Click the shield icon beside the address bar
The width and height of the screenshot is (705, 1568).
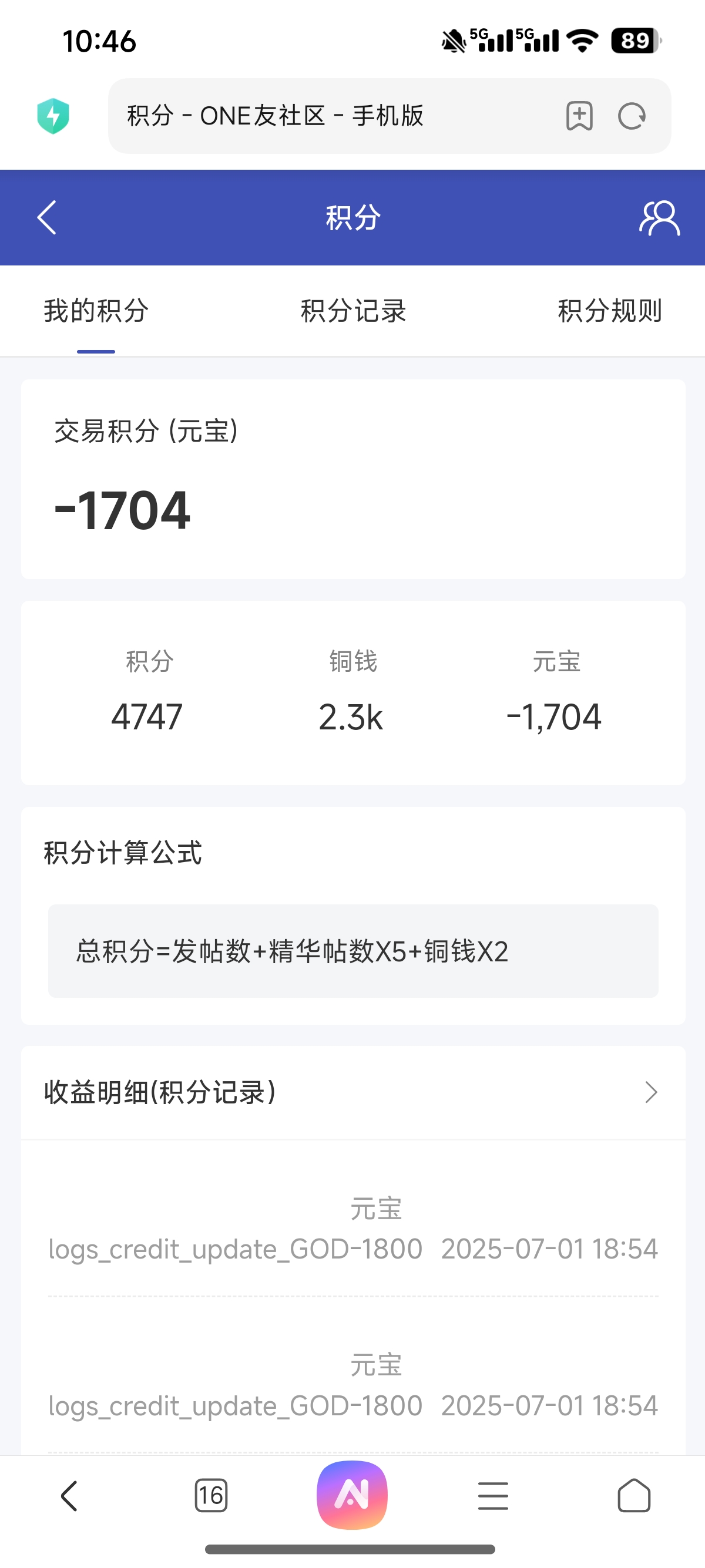pos(55,116)
